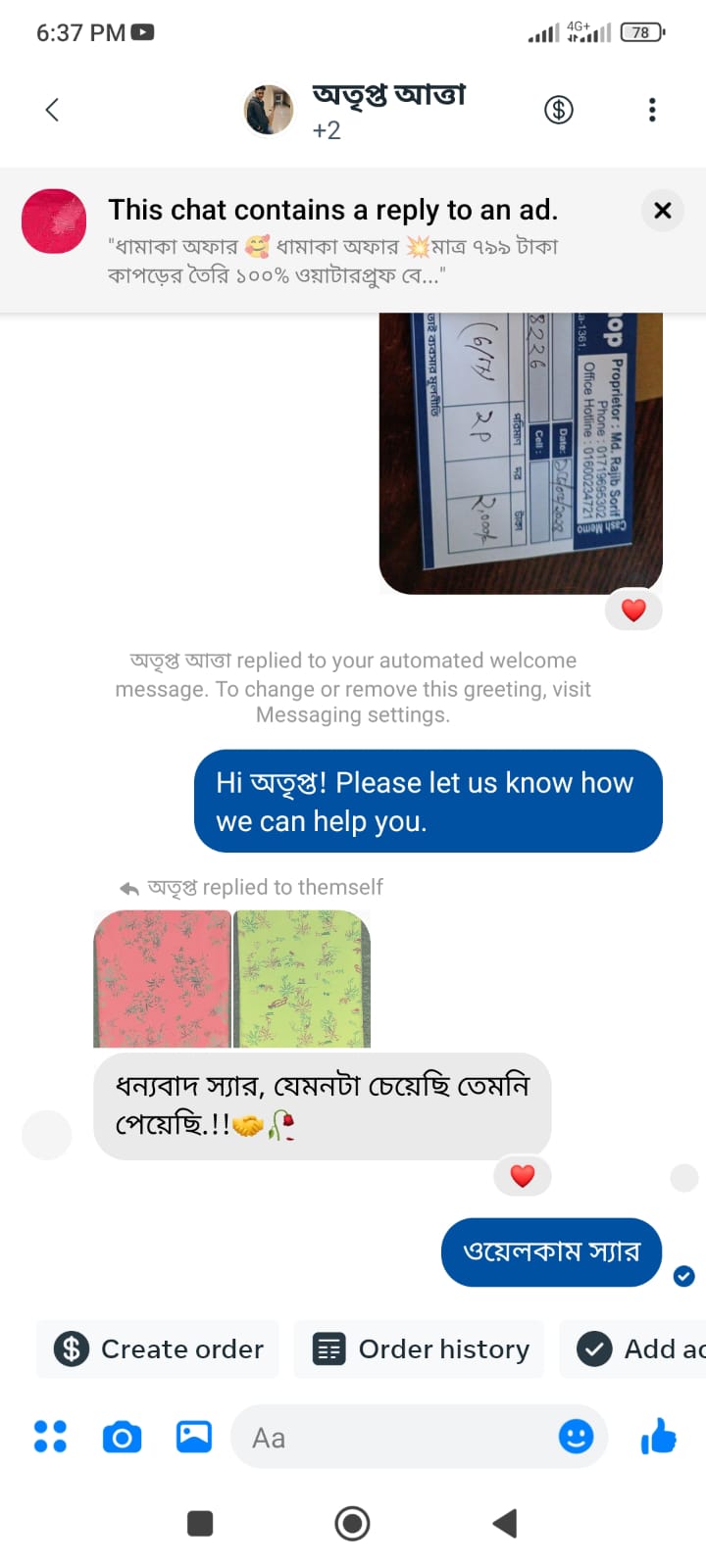706x1568 pixels.
Task: Open the four-dot more options menu
Action: coord(50,1437)
